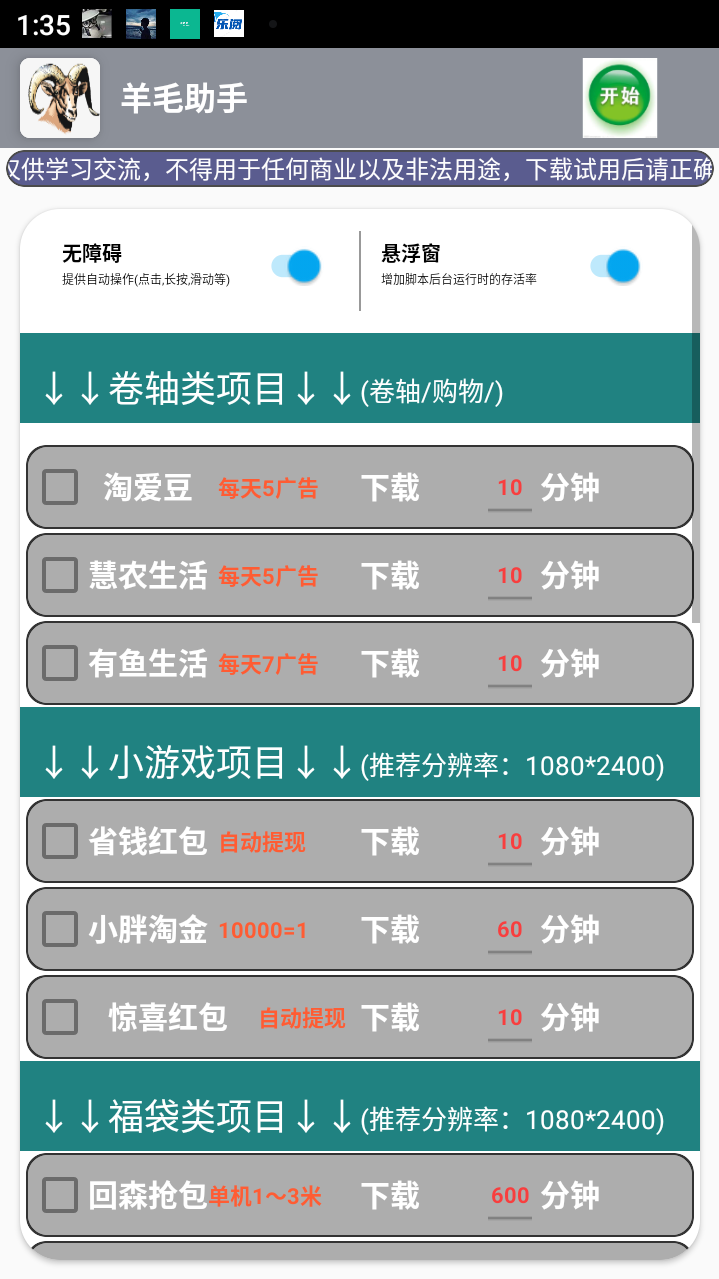Tap 下载 in the 小胖淘金 row
719x1279 pixels.
pyautogui.click(x=390, y=930)
